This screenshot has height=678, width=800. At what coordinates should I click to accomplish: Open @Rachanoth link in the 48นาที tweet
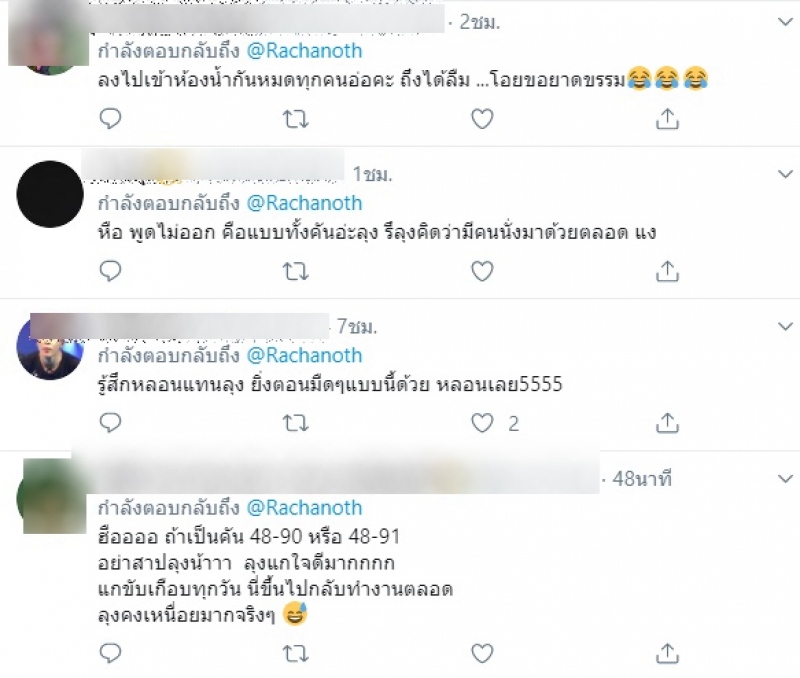pos(304,507)
